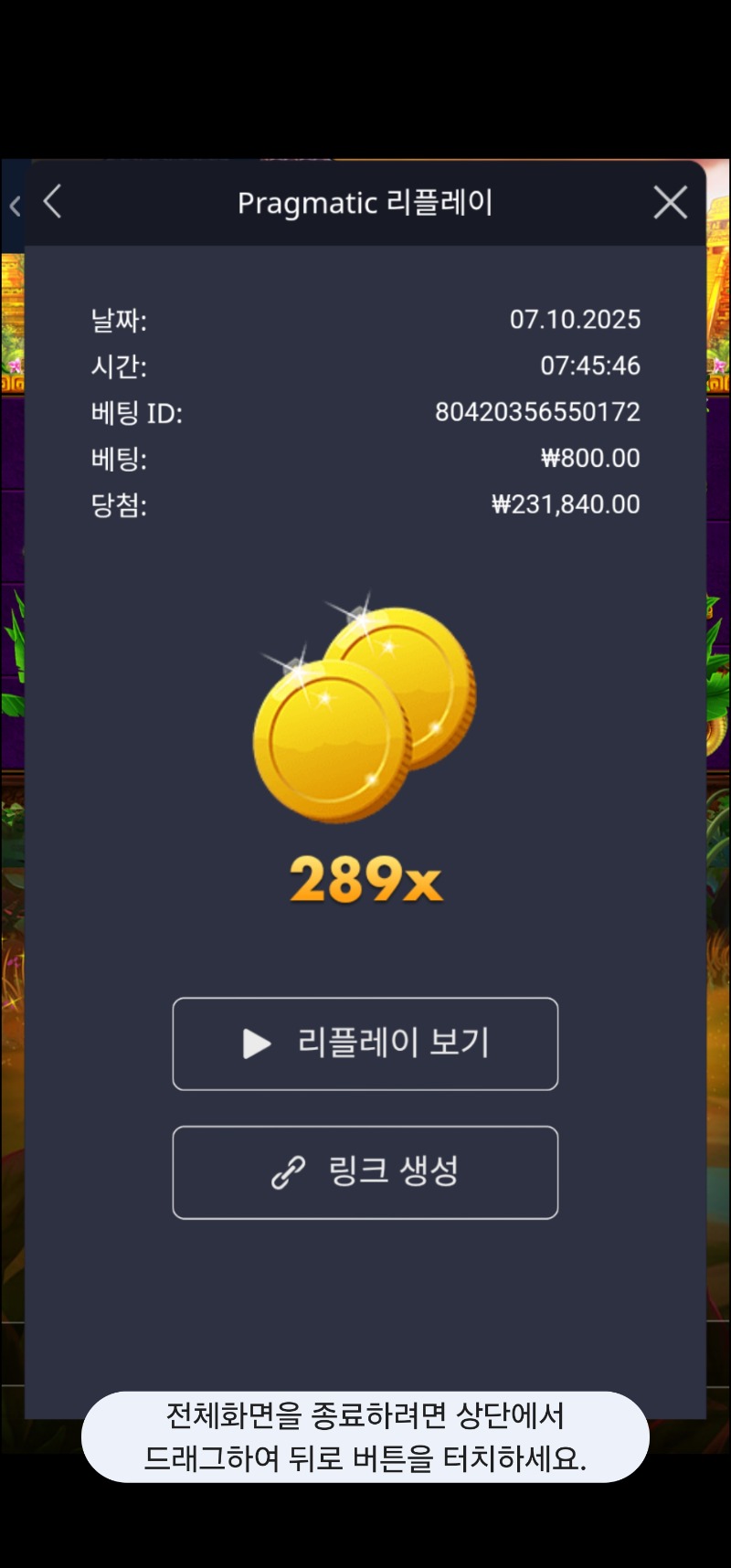This screenshot has height=1568, width=731.
Task: Close the Pragmatic 리플레이 dialog
Action: (x=670, y=202)
